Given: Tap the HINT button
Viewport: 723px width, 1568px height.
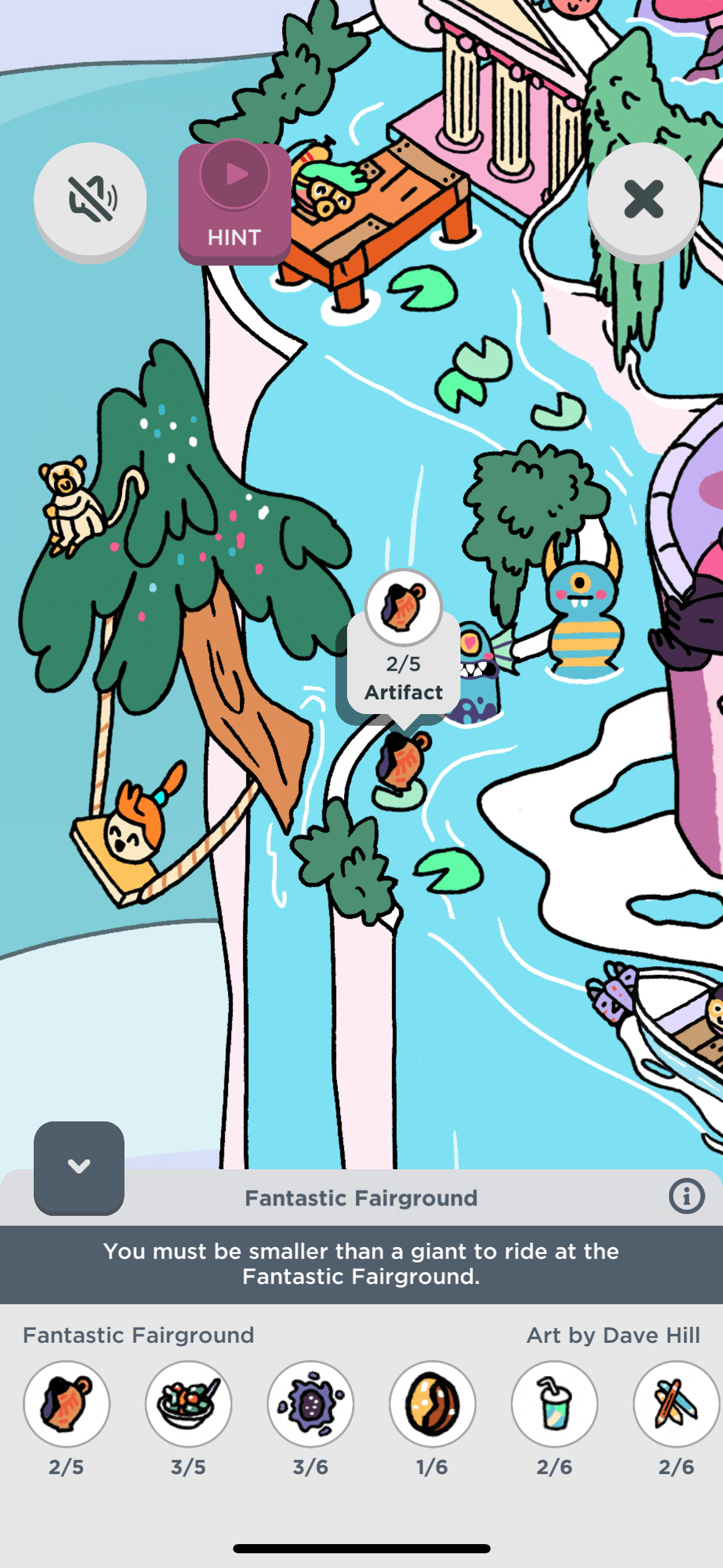Looking at the screenshot, I should tap(234, 203).
